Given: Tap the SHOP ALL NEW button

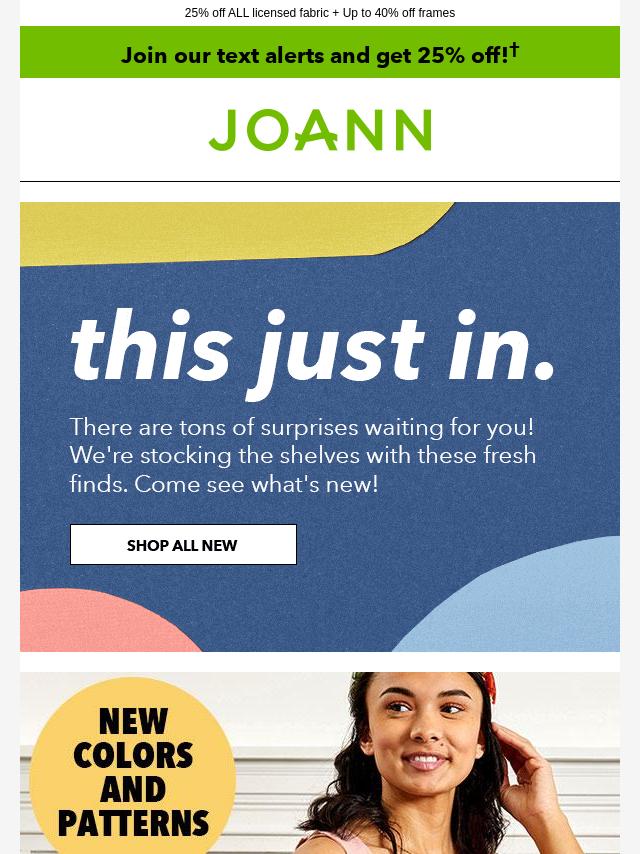Looking at the screenshot, I should 183,545.
